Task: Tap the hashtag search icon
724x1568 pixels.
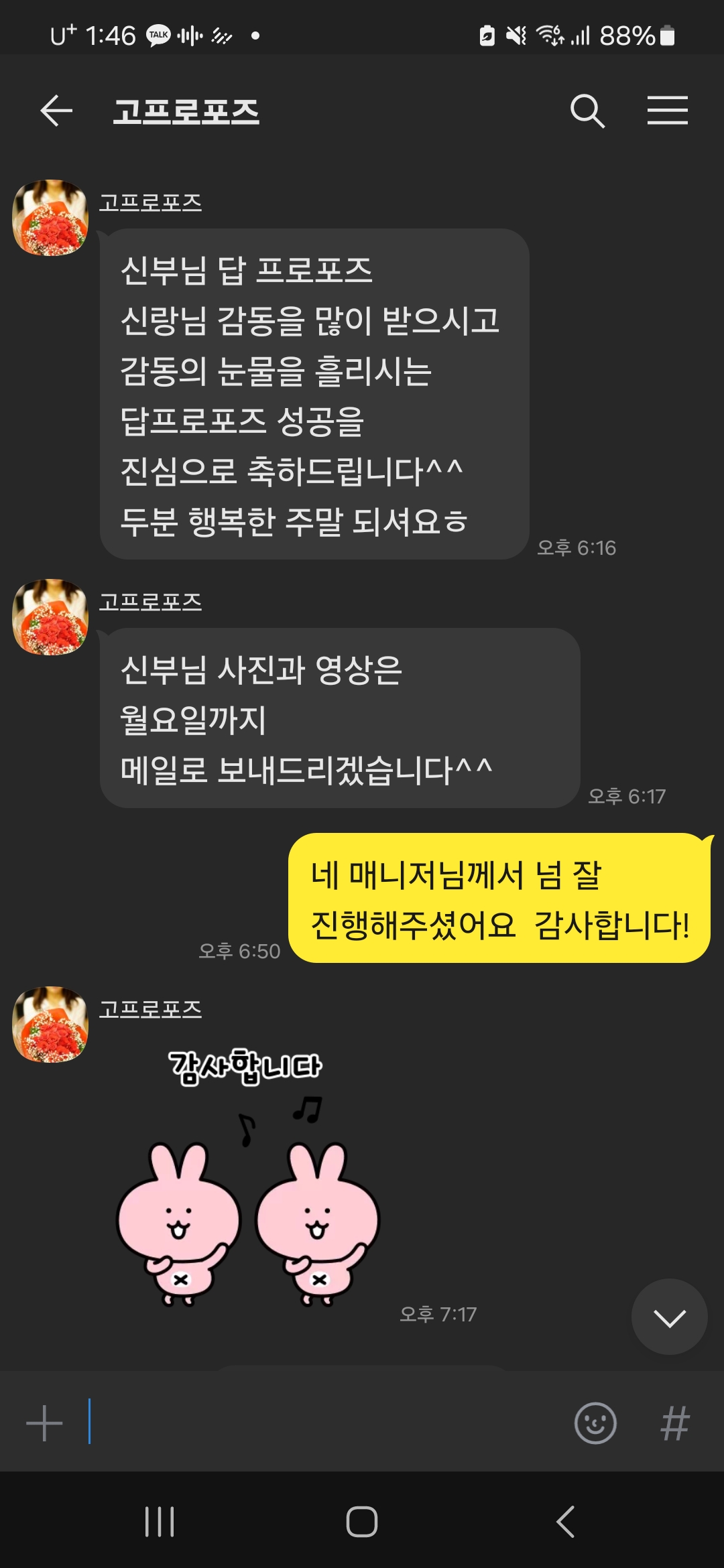Action: (x=674, y=1423)
